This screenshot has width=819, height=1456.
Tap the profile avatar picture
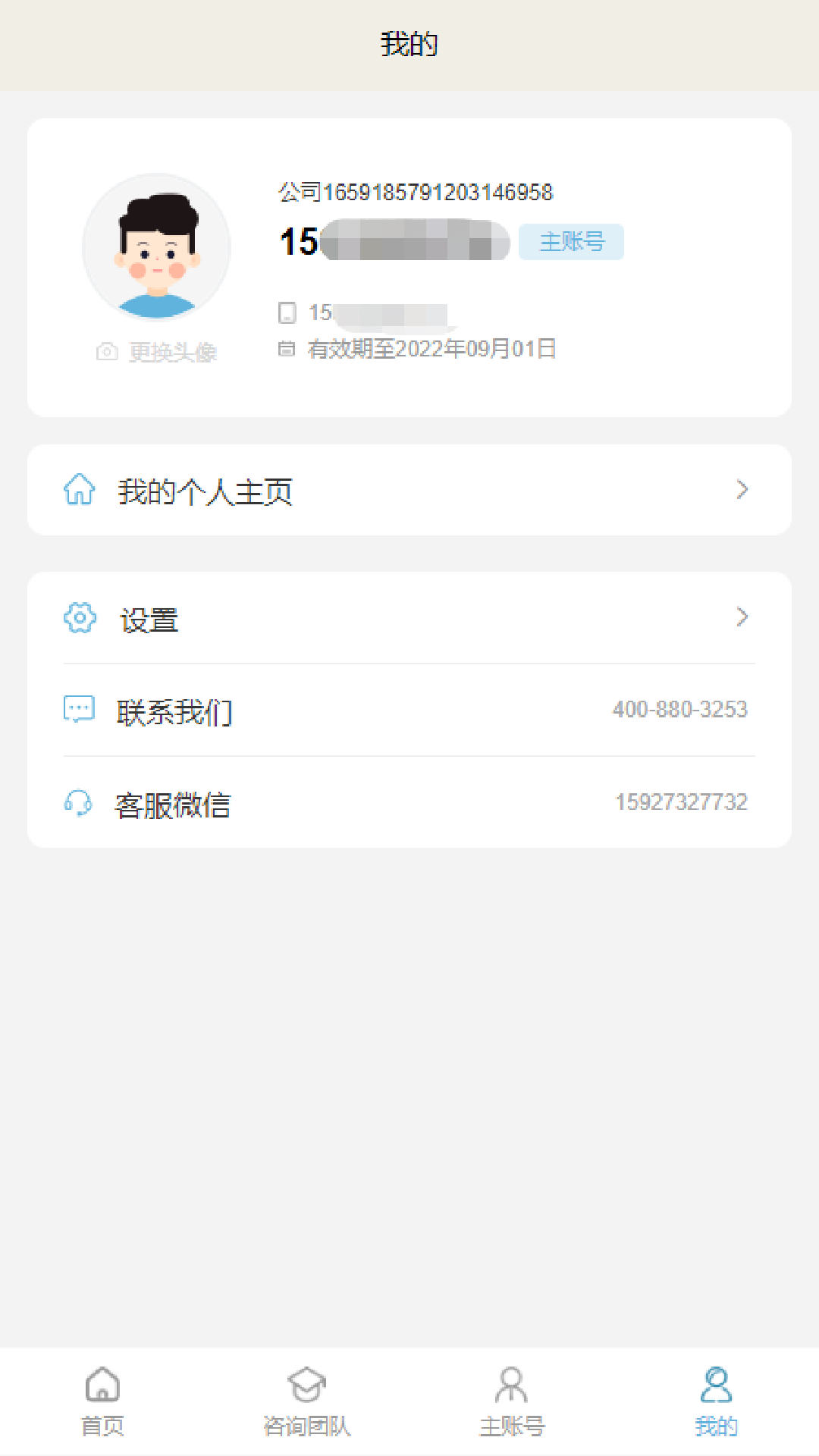click(157, 248)
